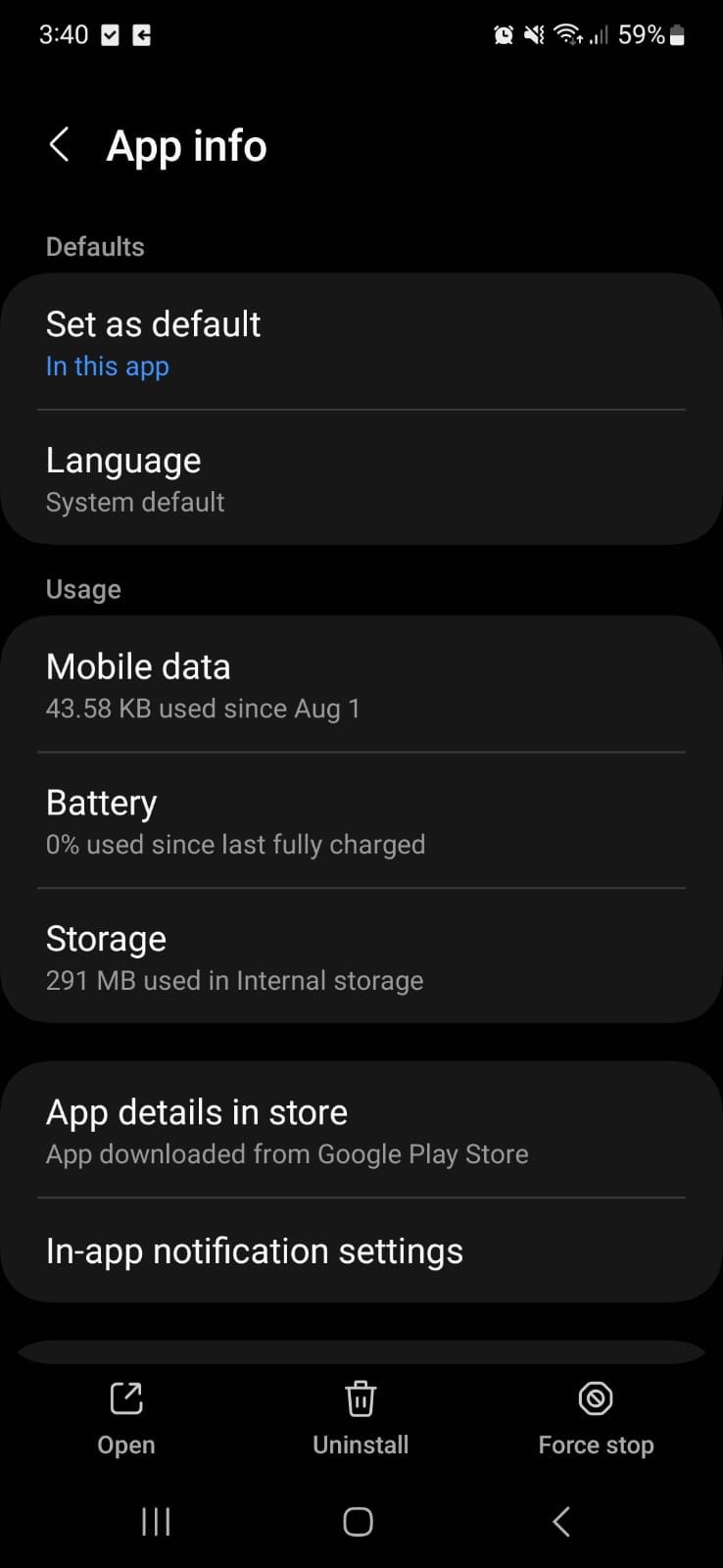Tap the In this app link
Image resolution: width=723 pixels, height=1568 pixels.
tap(108, 367)
